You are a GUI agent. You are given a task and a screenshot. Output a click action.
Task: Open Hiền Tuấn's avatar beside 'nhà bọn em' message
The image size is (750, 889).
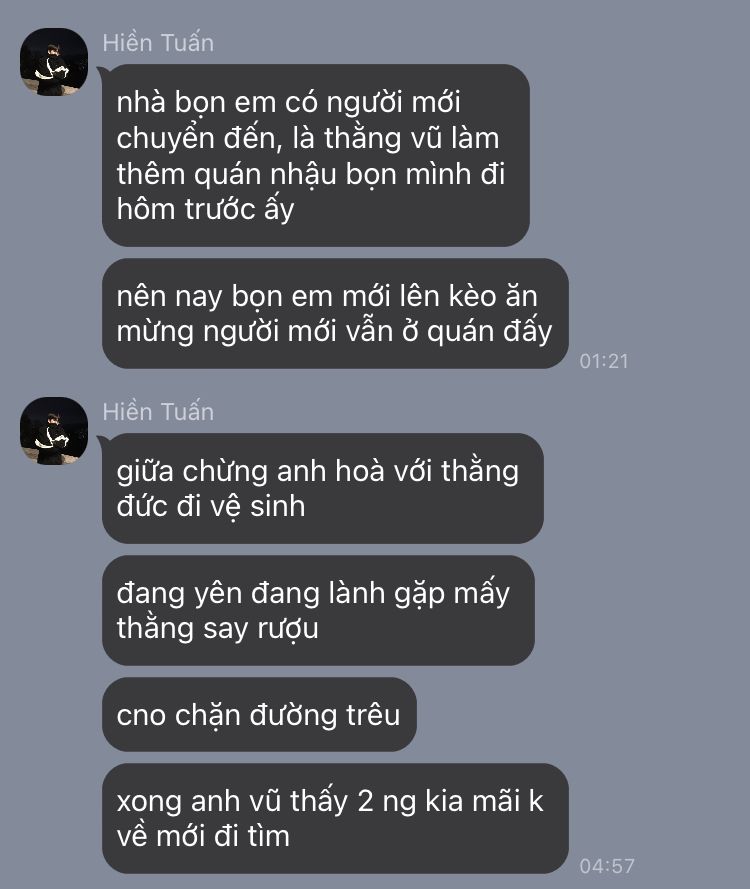click(54, 62)
